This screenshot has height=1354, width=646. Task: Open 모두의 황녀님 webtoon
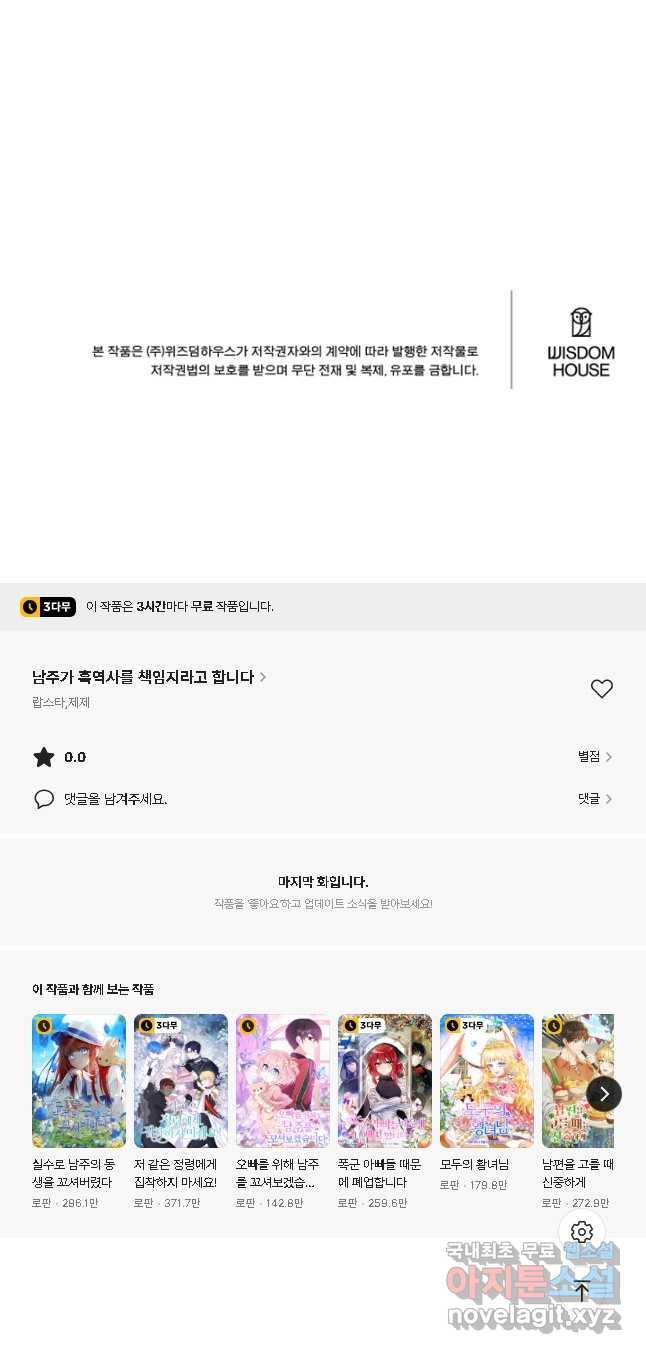pos(487,1081)
